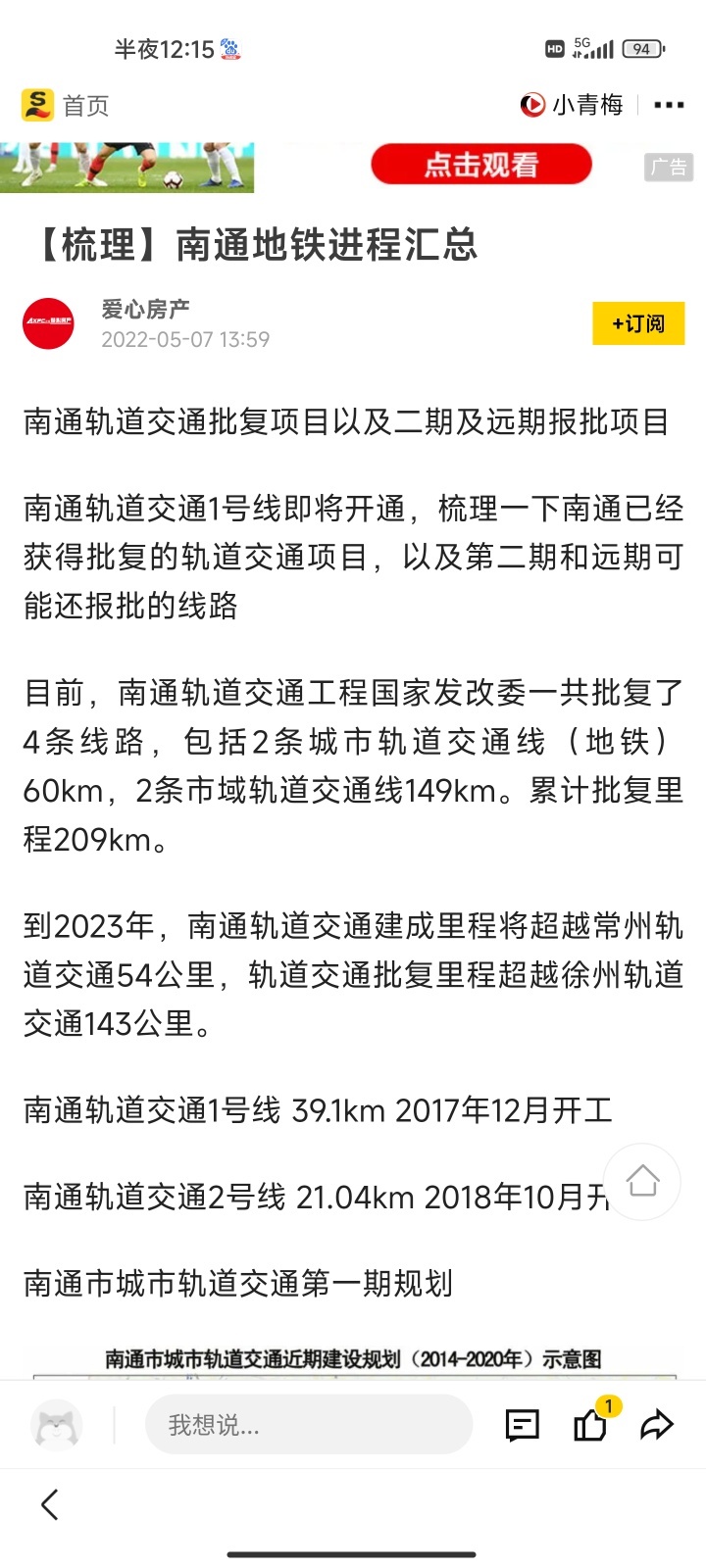
Task: Open the three-dot overflow menu
Action: [669, 105]
